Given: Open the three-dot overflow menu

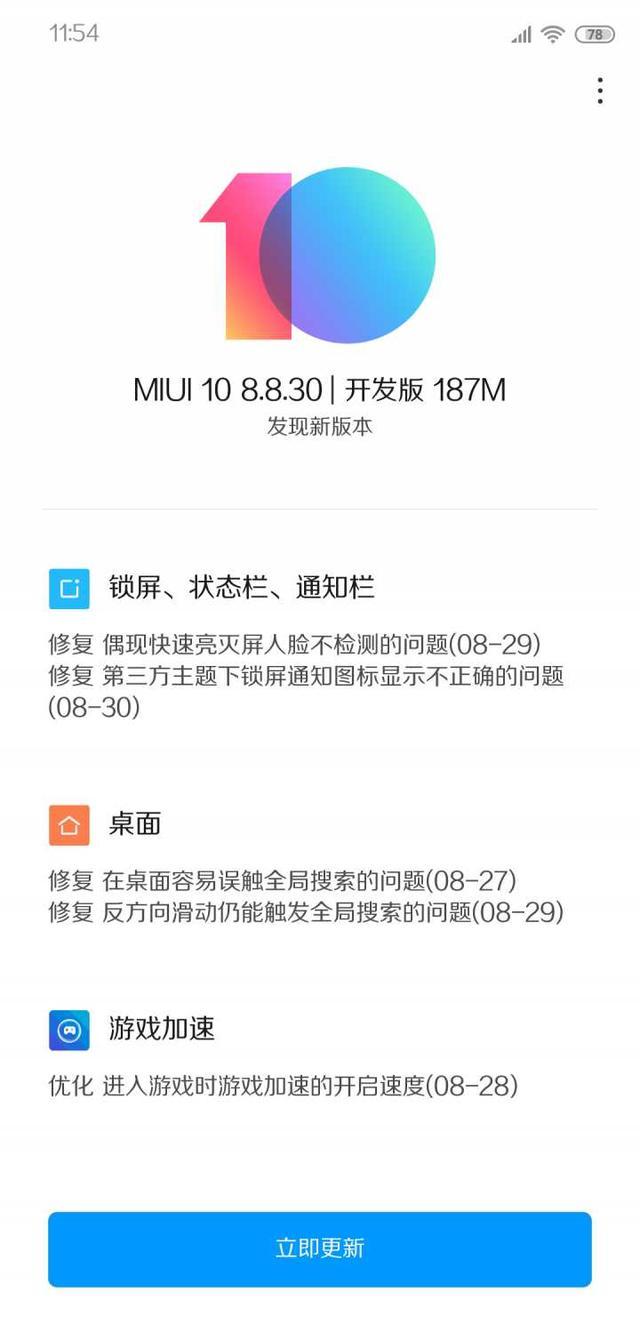Looking at the screenshot, I should pyautogui.click(x=599, y=90).
